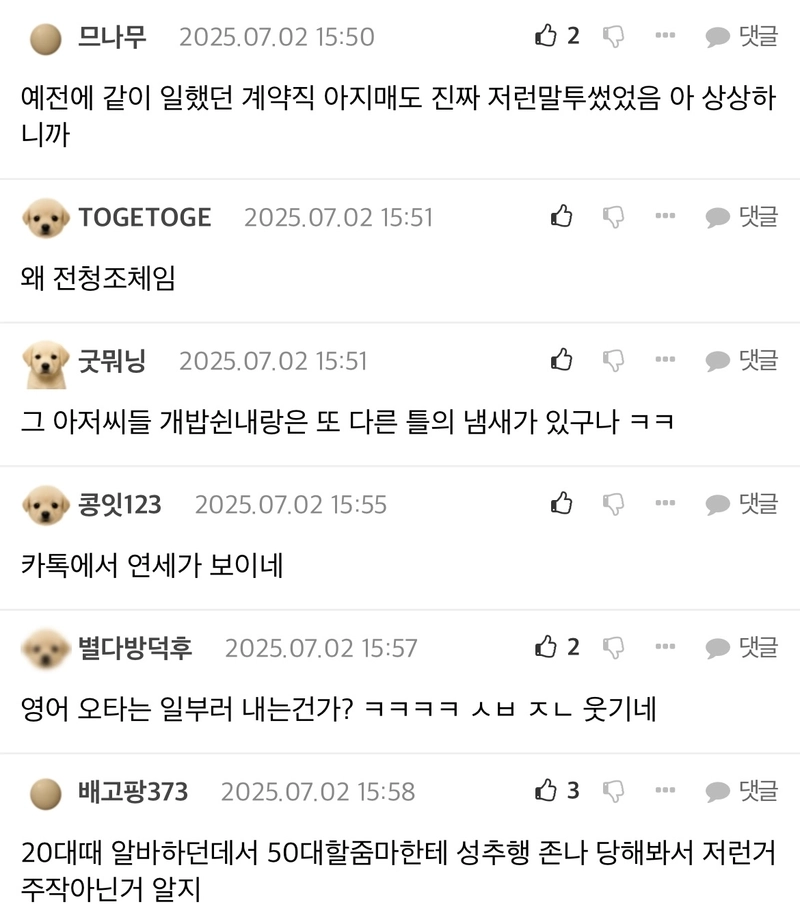Screen dimensions: 800x916
Task: Open the overflow menu on 배고팡373's comment
Action: click(x=665, y=791)
